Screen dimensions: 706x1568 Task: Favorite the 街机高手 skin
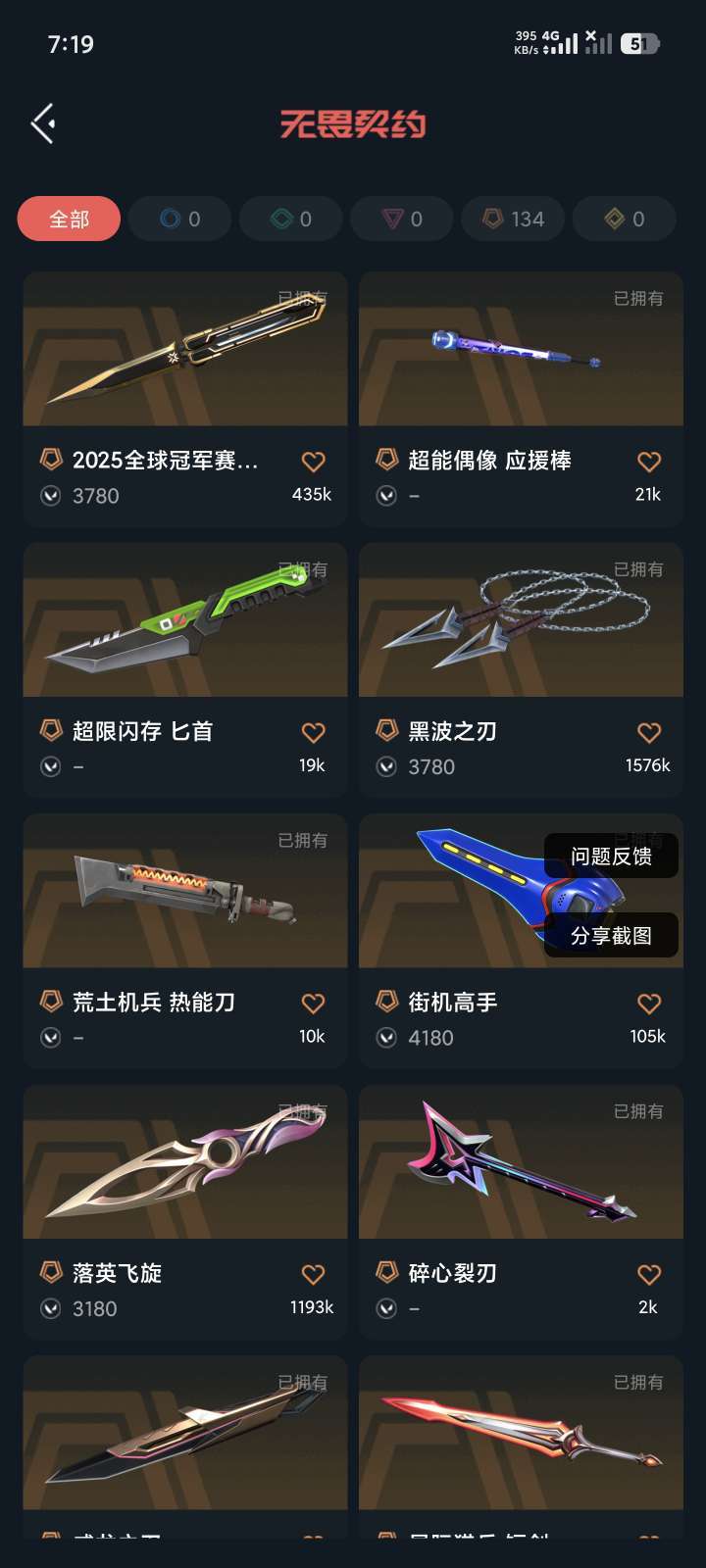(x=649, y=1004)
